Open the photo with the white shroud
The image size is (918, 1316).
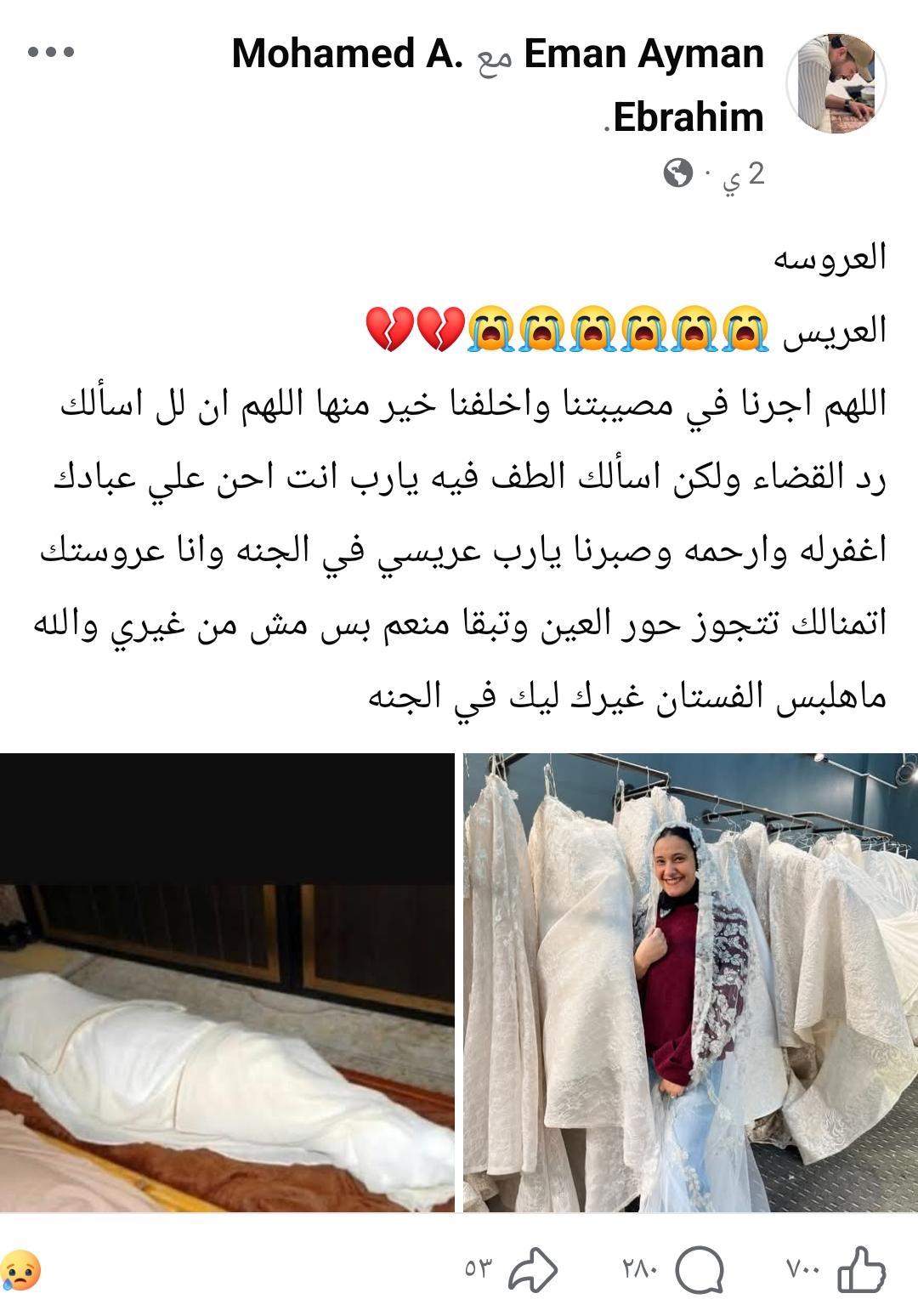coord(227,982)
